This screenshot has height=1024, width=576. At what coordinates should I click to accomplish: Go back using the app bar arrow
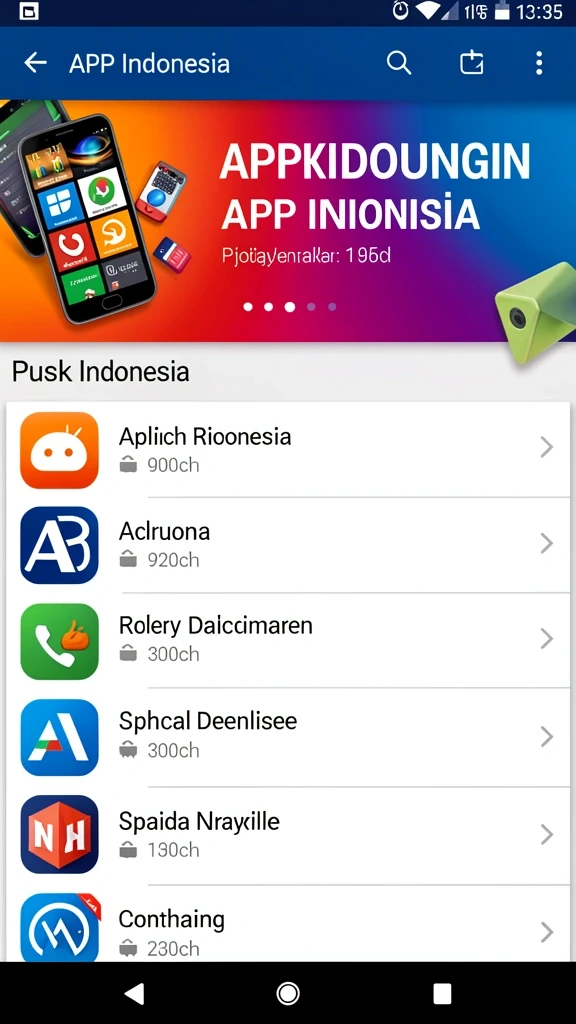35,63
